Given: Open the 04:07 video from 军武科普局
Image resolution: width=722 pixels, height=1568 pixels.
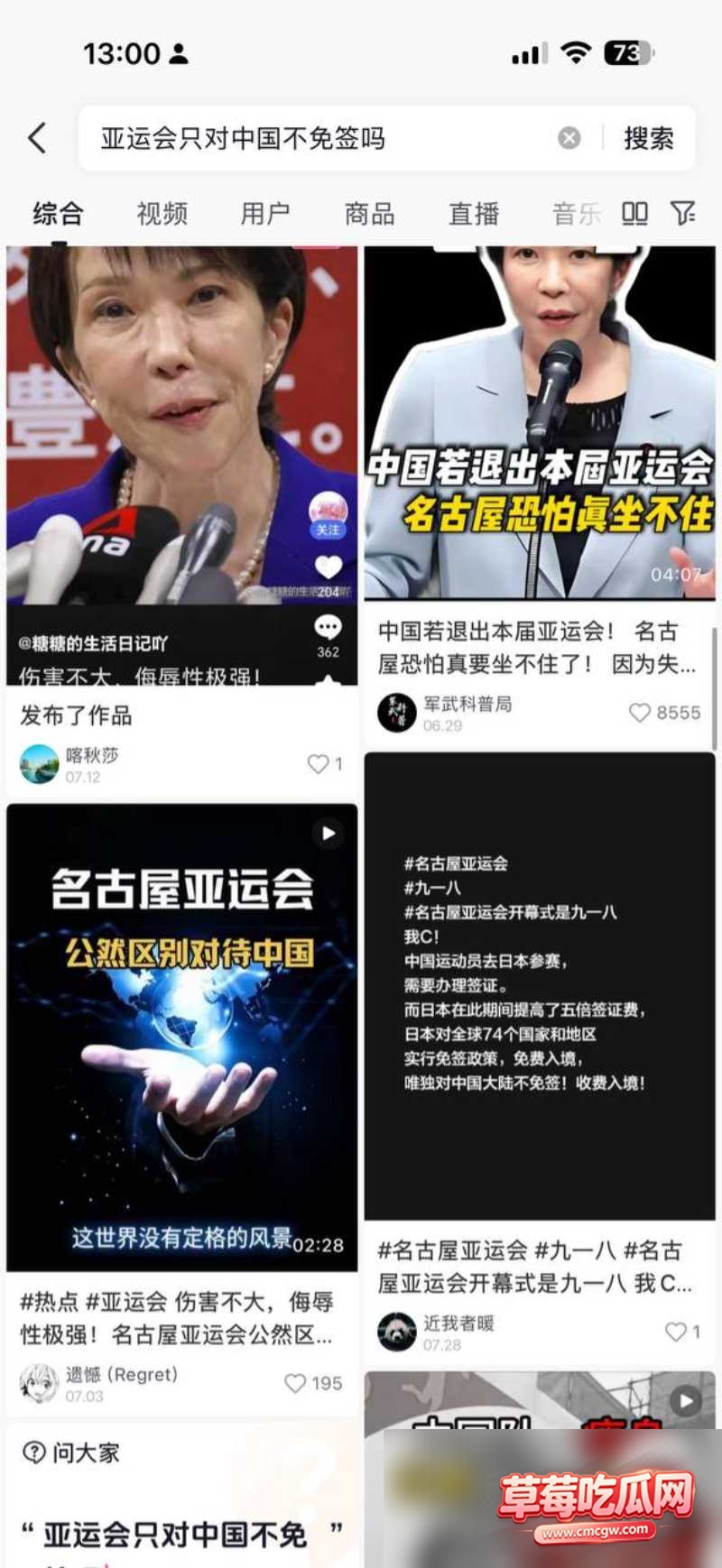Looking at the screenshot, I should [x=540, y=423].
